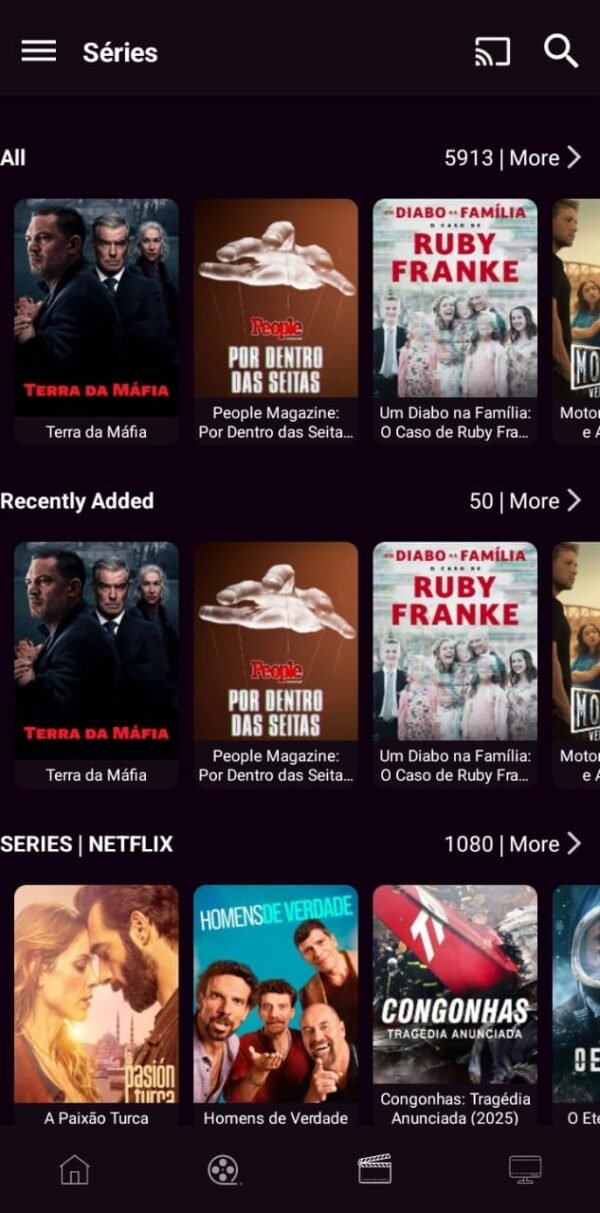Tap the cast to device icon
Screen dimensions: 600x1213
click(492, 51)
